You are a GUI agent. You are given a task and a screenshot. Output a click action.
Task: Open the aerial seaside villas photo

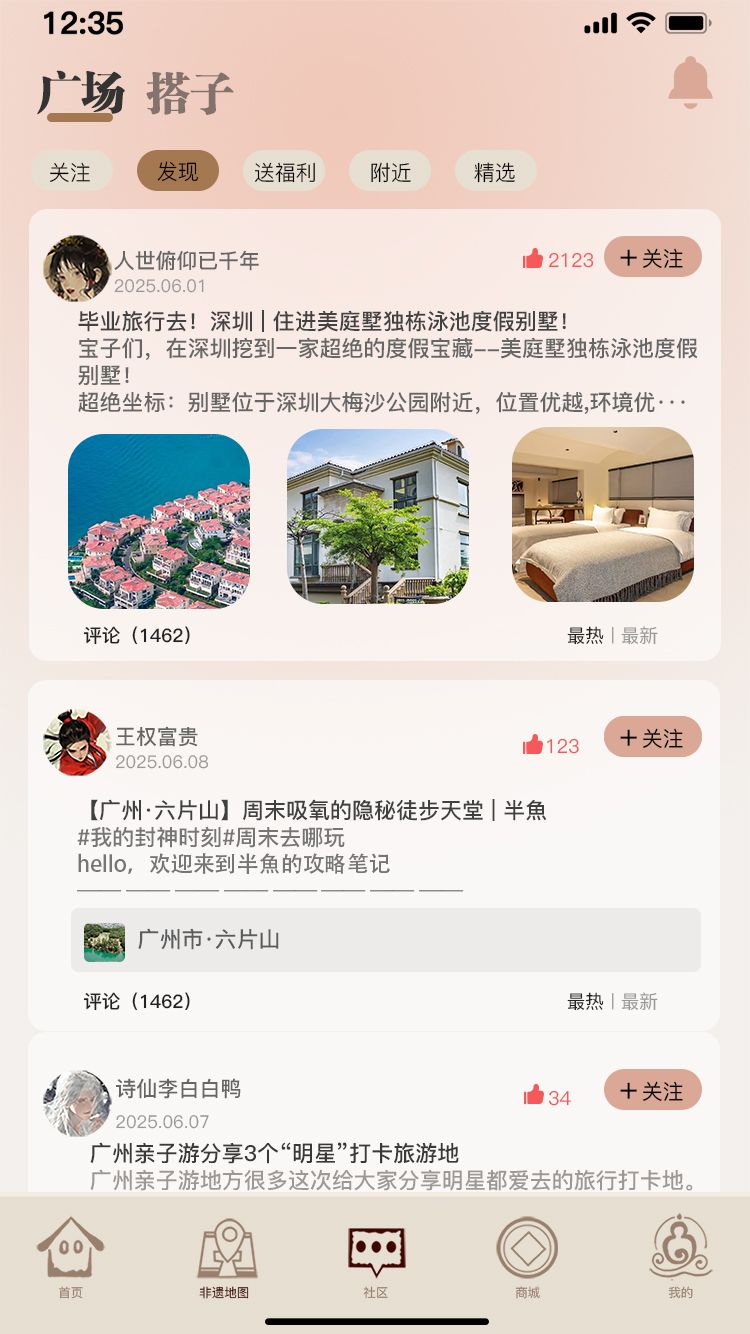pos(159,521)
